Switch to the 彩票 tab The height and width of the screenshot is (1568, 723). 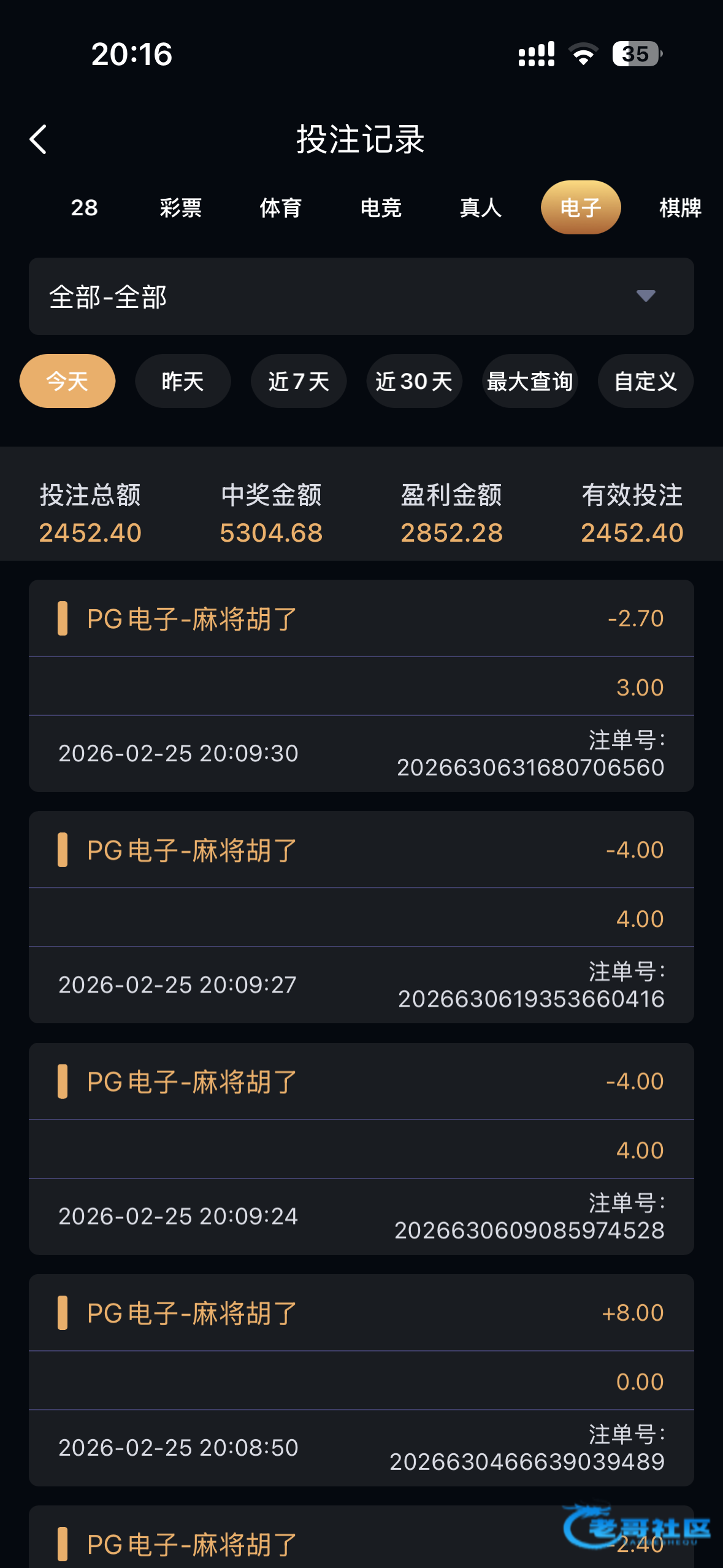pyautogui.click(x=180, y=208)
